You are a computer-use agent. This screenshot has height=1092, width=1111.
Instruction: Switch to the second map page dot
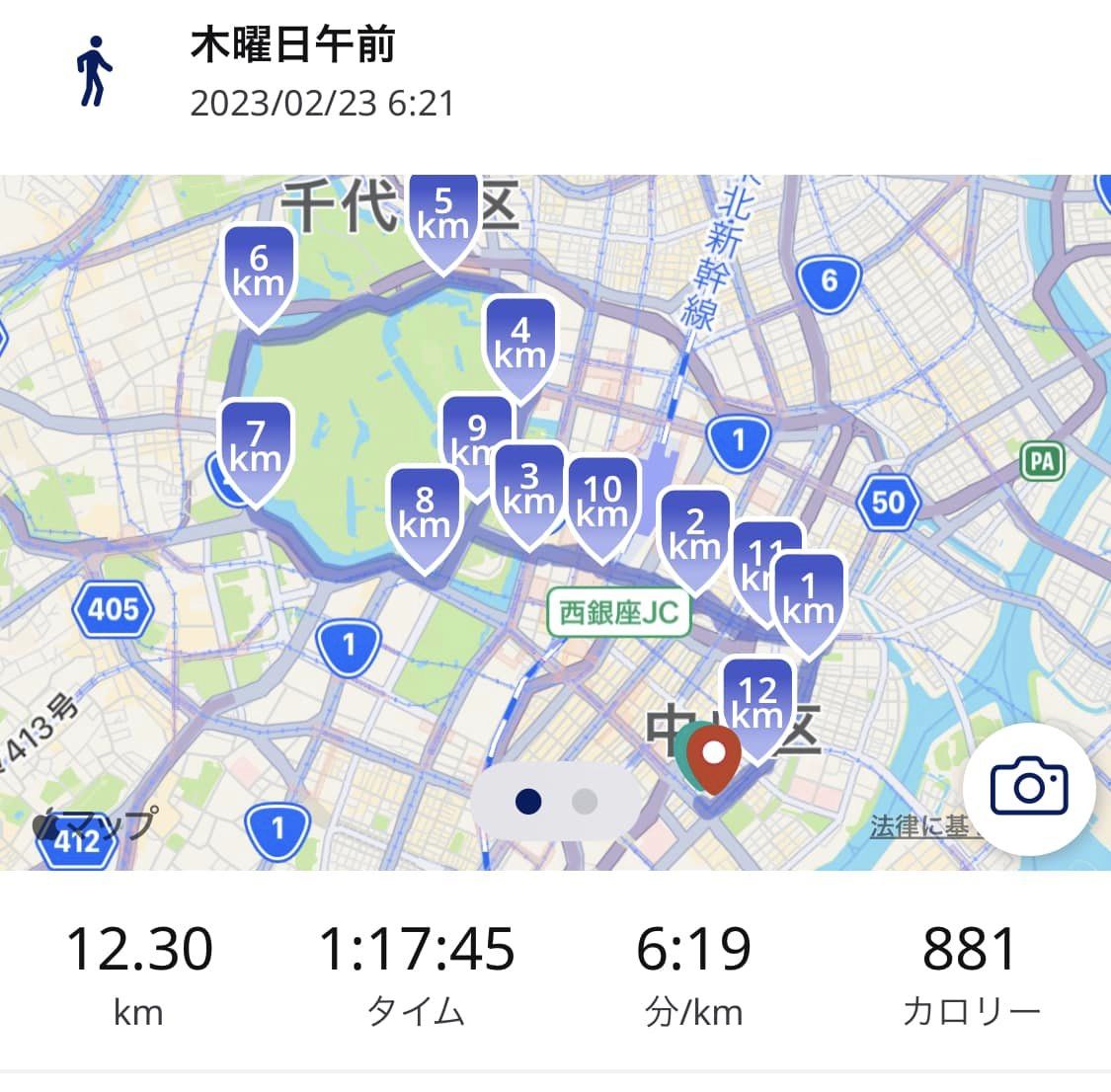point(585,802)
